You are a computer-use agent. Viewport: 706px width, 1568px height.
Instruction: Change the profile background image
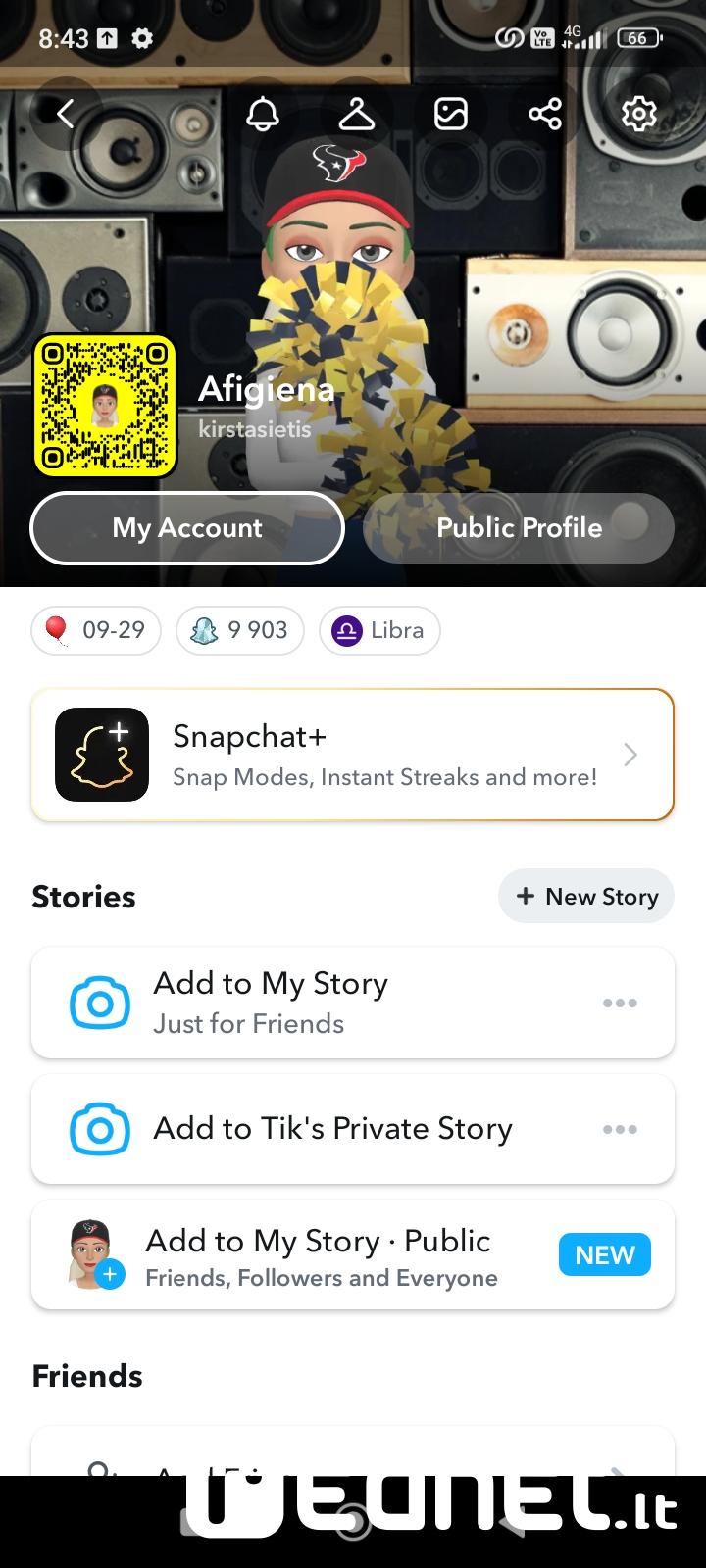(451, 115)
